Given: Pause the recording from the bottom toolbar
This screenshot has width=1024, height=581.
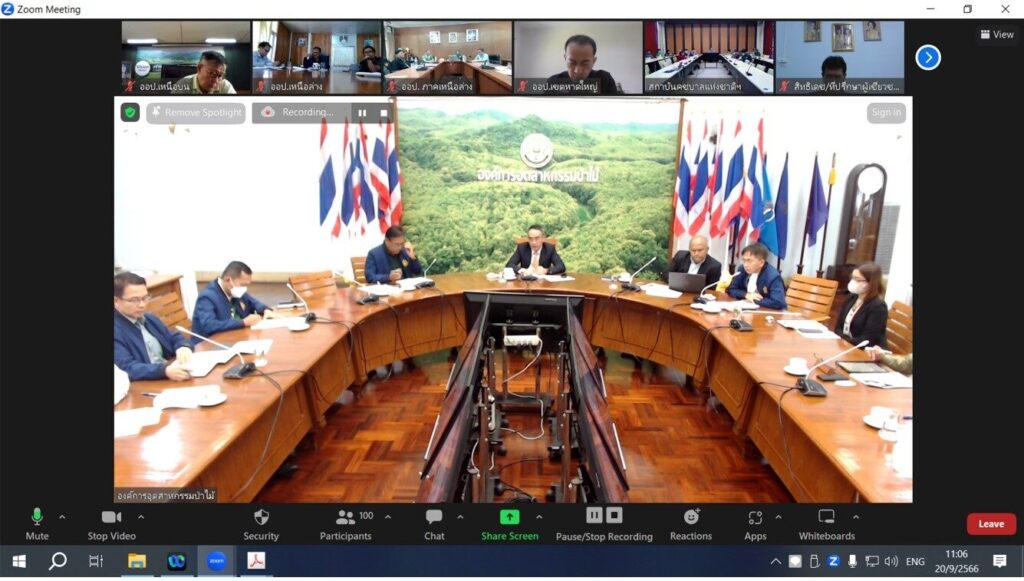Looking at the screenshot, I should tap(594, 515).
